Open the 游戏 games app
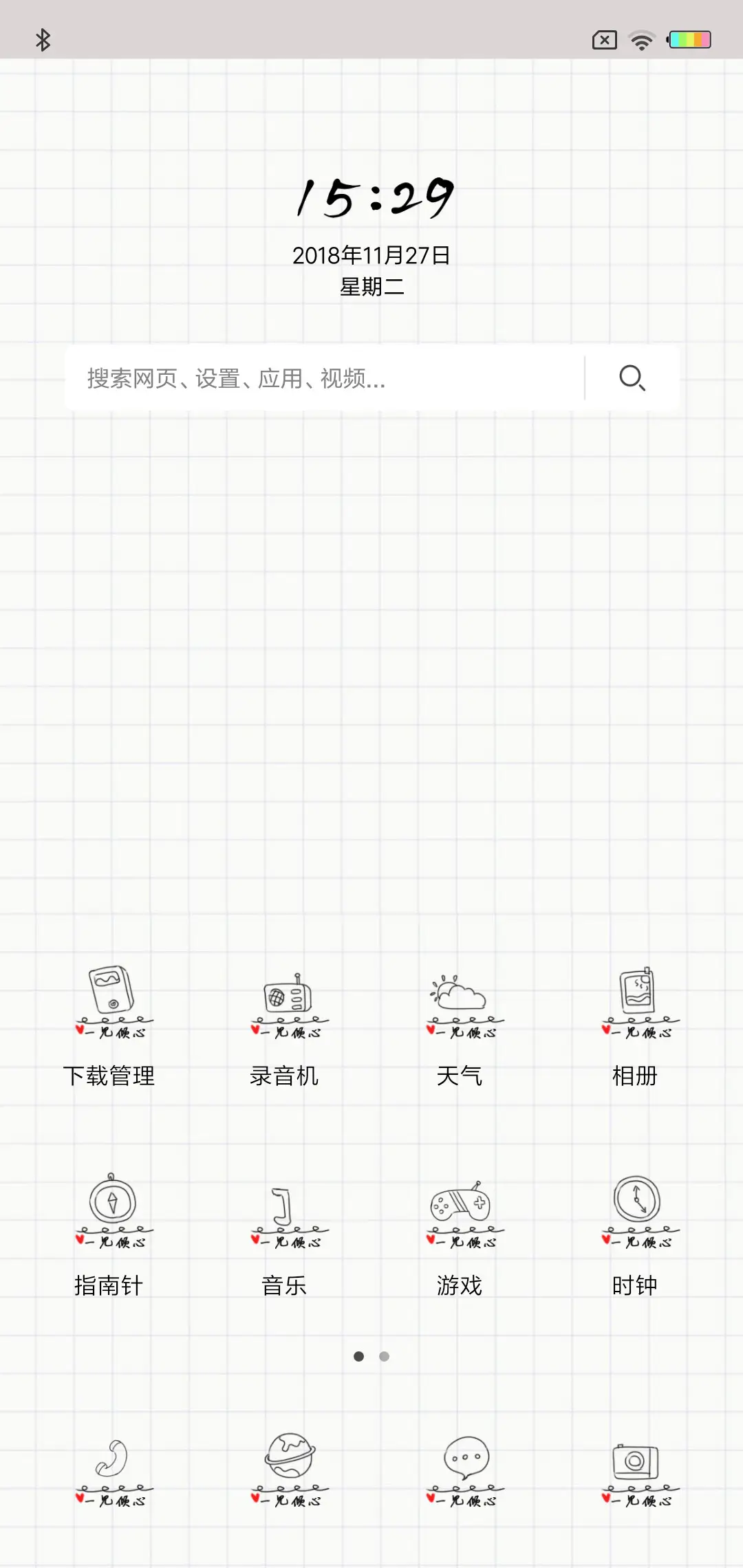 pos(462,1210)
